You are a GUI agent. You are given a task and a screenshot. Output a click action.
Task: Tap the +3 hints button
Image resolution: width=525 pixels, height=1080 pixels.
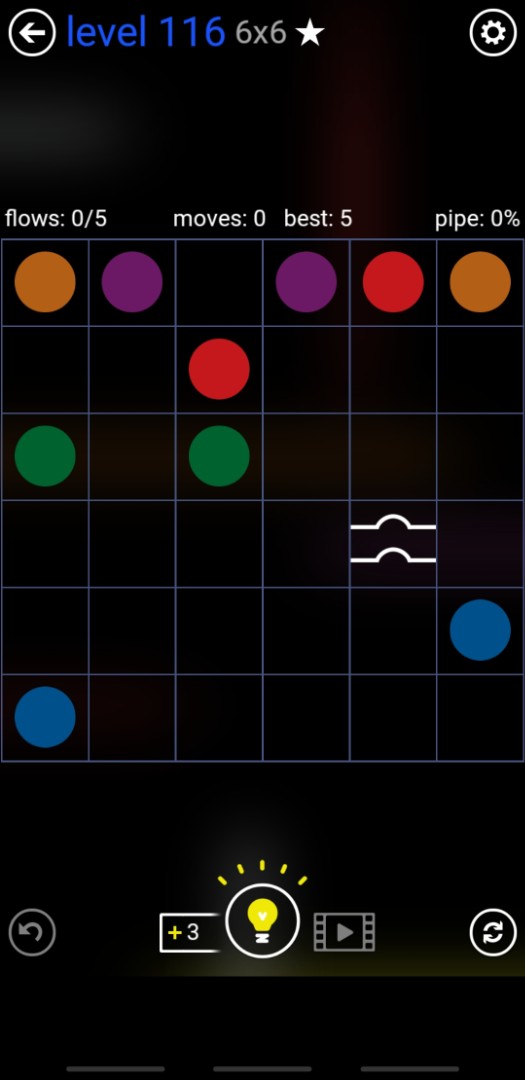tap(189, 933)
